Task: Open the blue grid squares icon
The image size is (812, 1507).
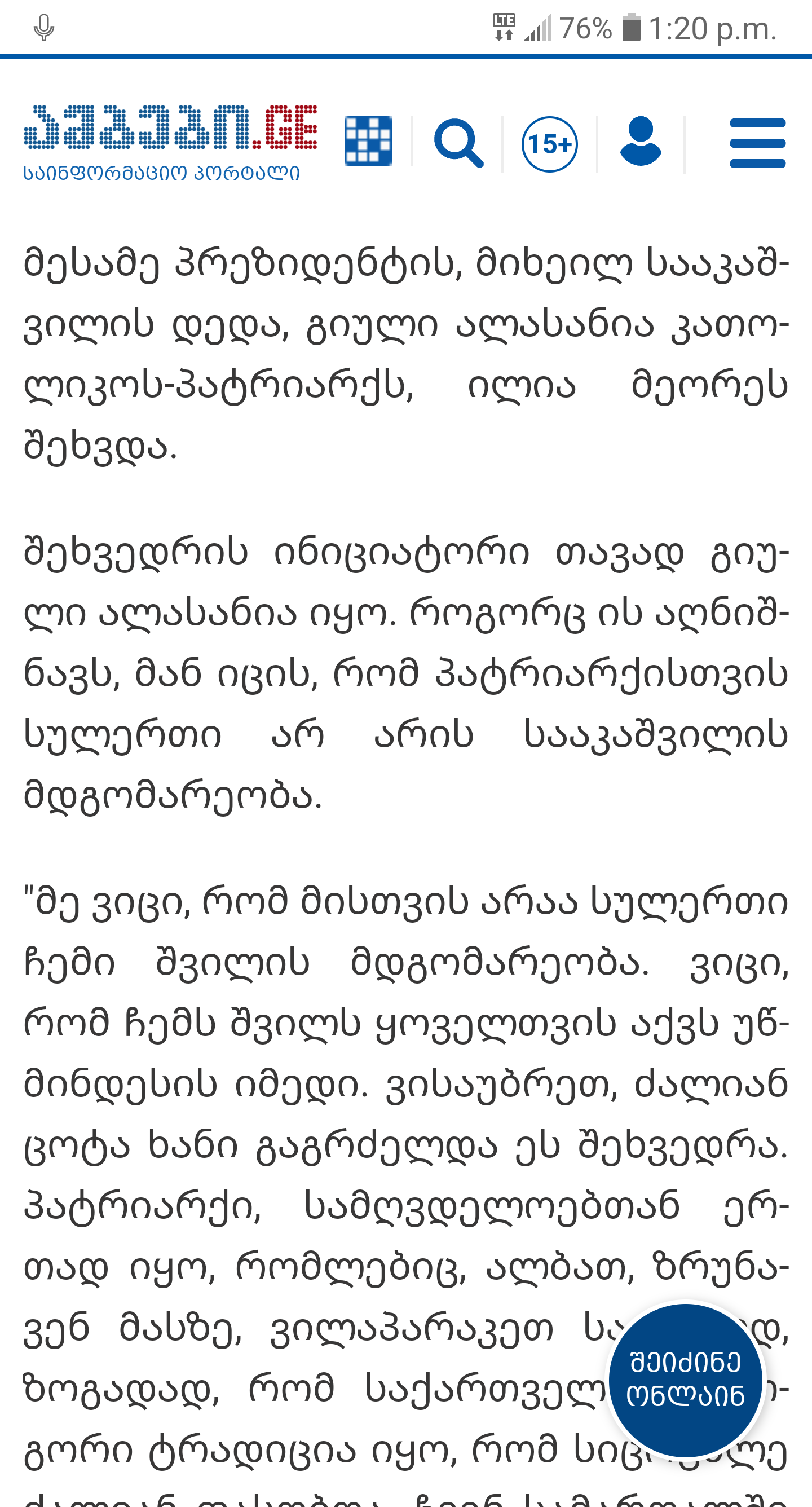Action: [x=368, y=142]
